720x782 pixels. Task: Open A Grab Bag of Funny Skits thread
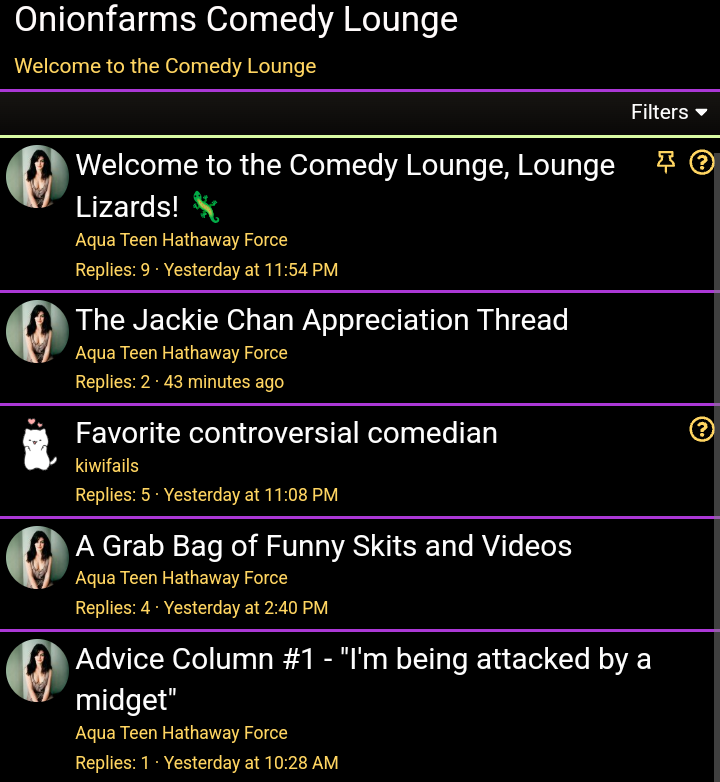click(324, 546)
